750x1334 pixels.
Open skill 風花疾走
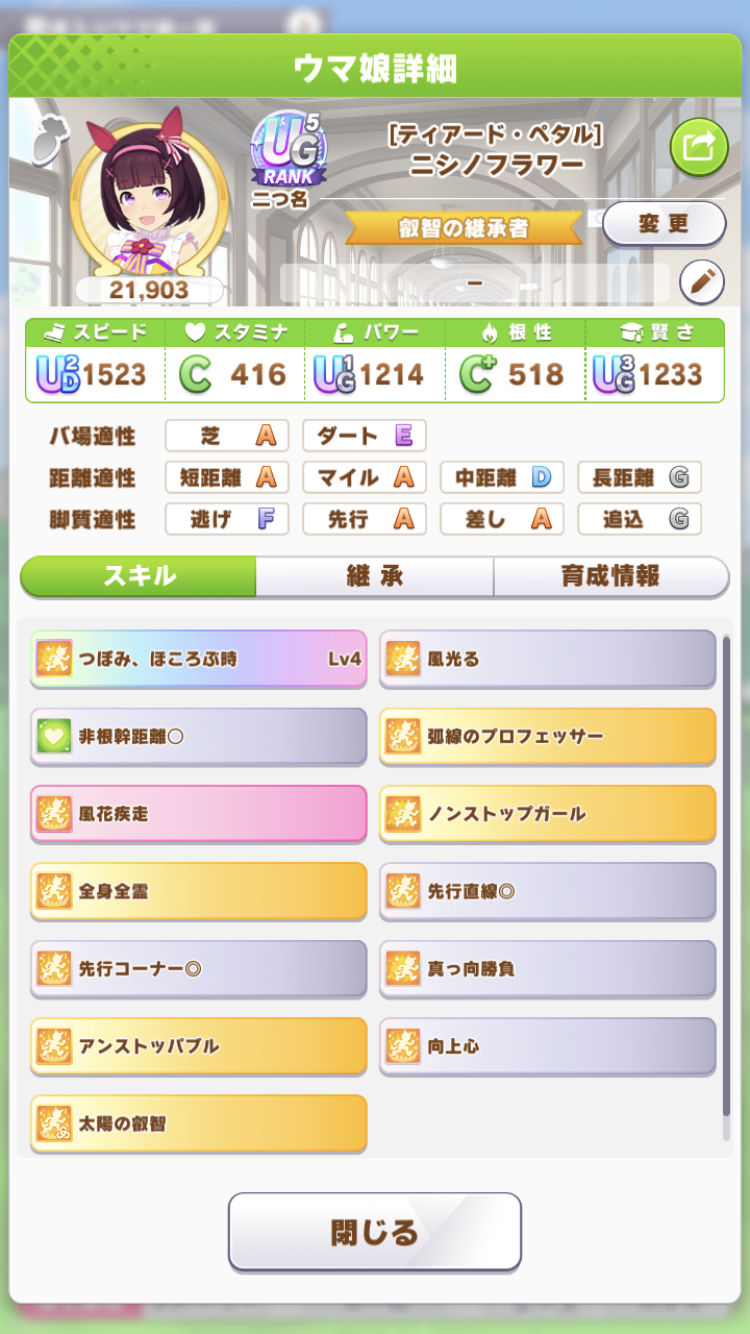199,814
